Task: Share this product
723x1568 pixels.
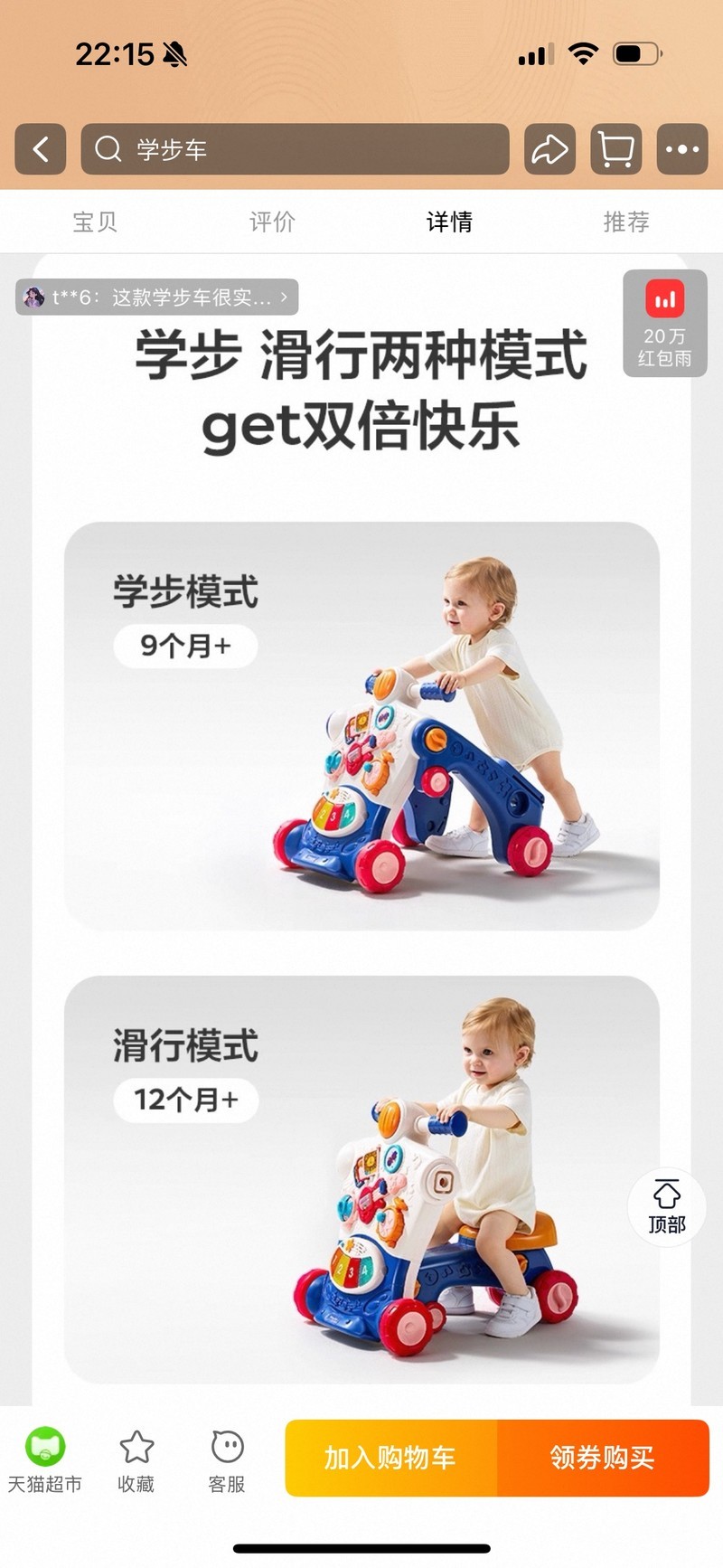Action: (x=549, y=149)
